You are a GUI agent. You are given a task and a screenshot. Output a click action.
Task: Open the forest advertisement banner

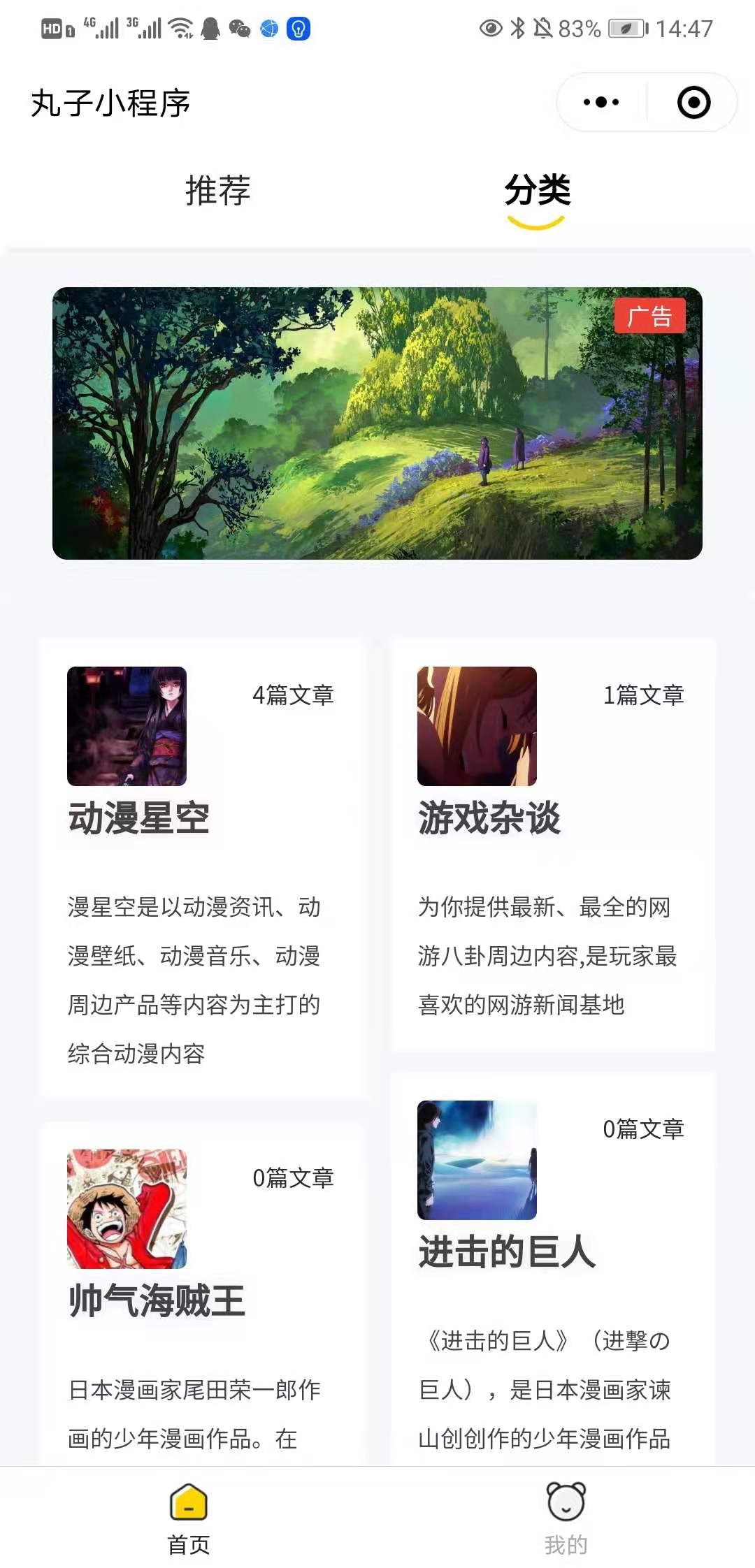point(377,423)
